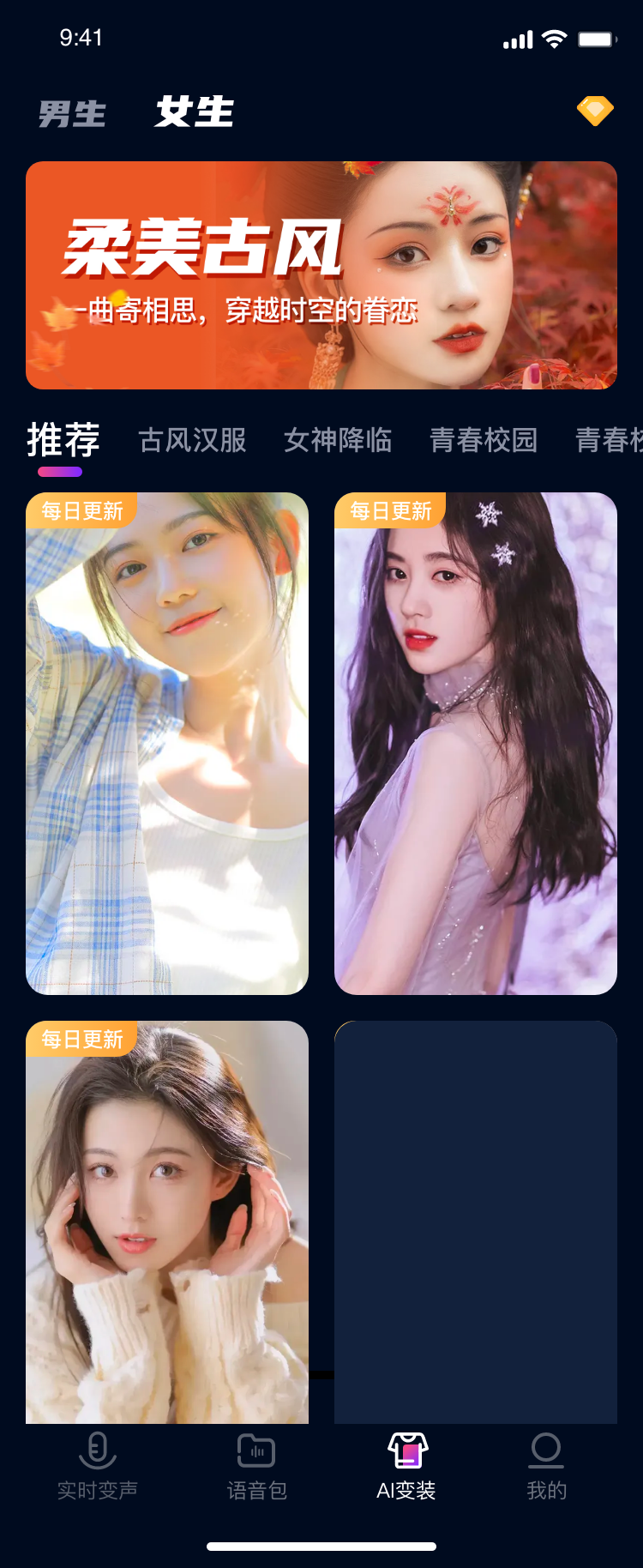Switch to the 女神降临 category
Image resolution: width=643 pixels, height=1568 pixels.
pyautogui.click(x=338, y=440)
